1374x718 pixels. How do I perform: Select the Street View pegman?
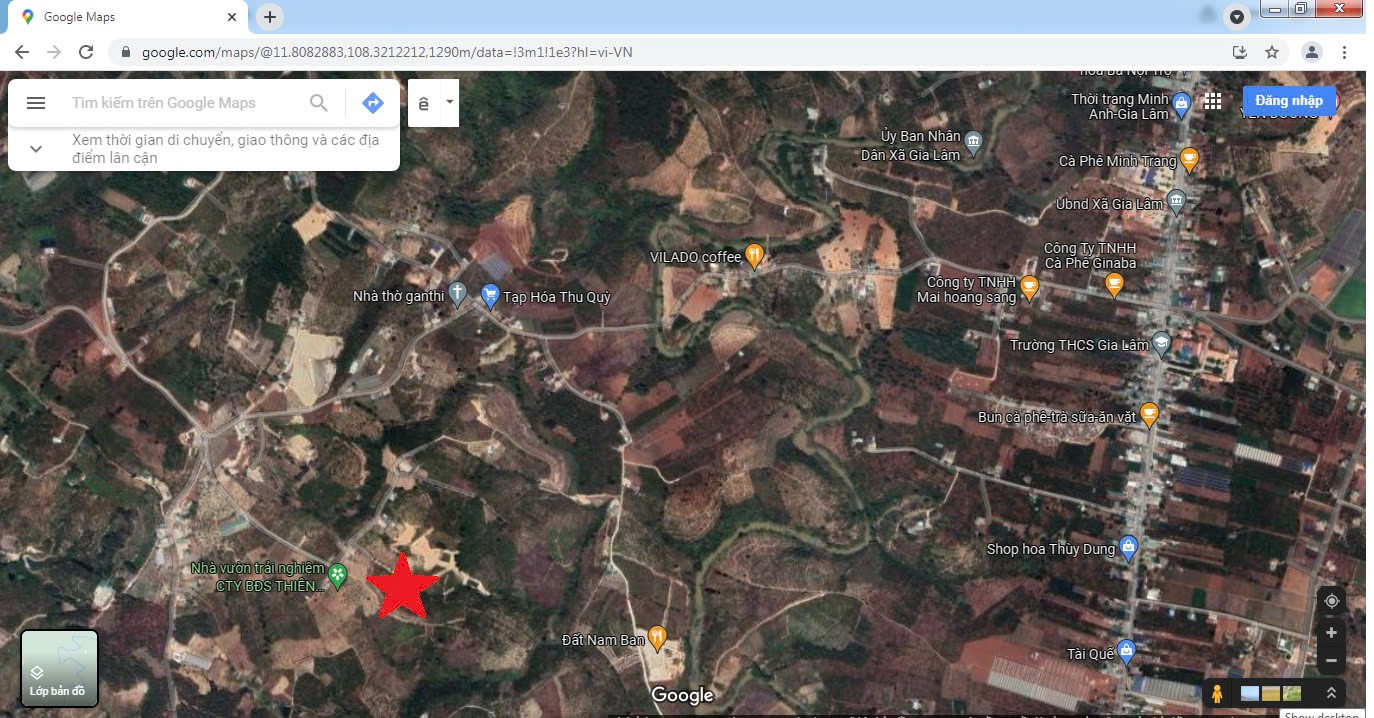pos(1217,693)
